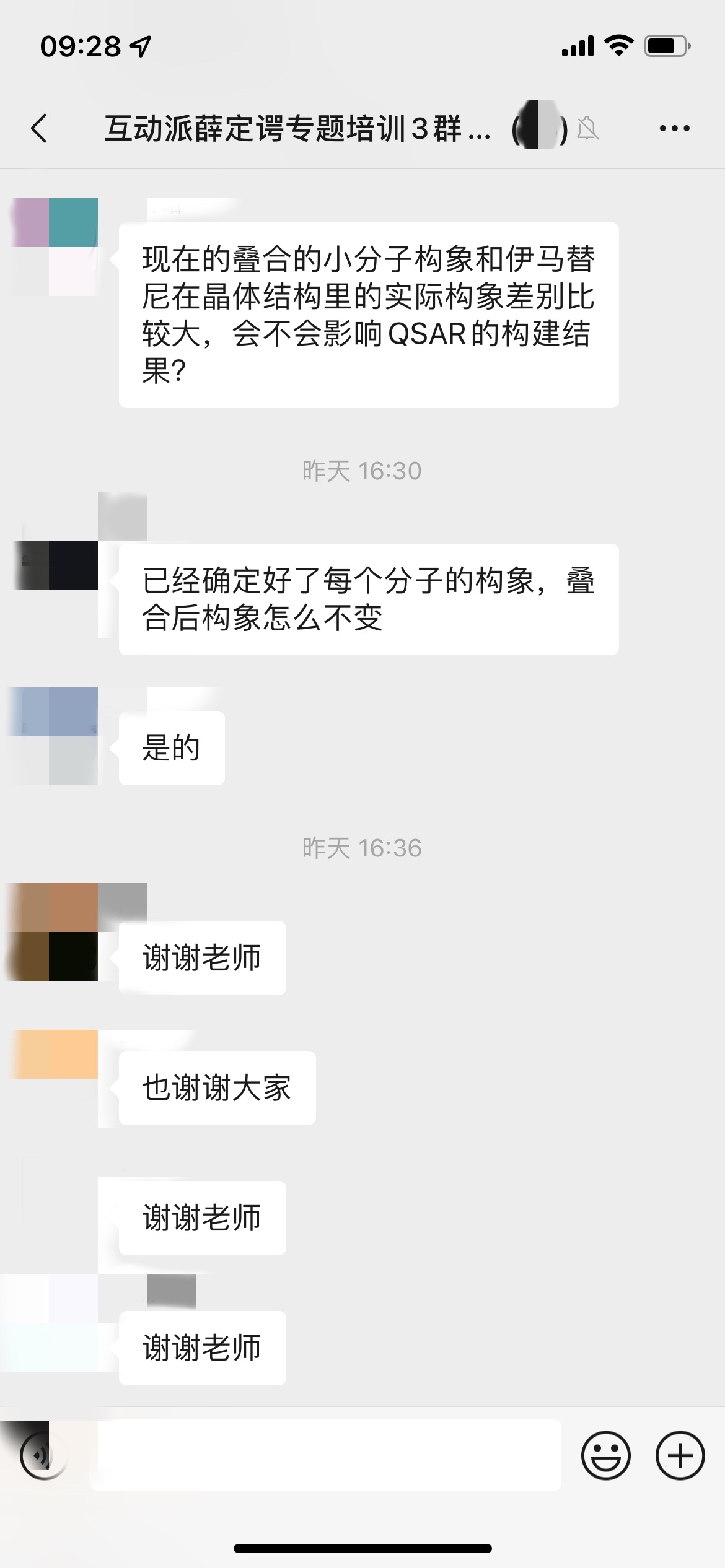
Task: Open the plus attachment menu
Action: (680, 1455)
